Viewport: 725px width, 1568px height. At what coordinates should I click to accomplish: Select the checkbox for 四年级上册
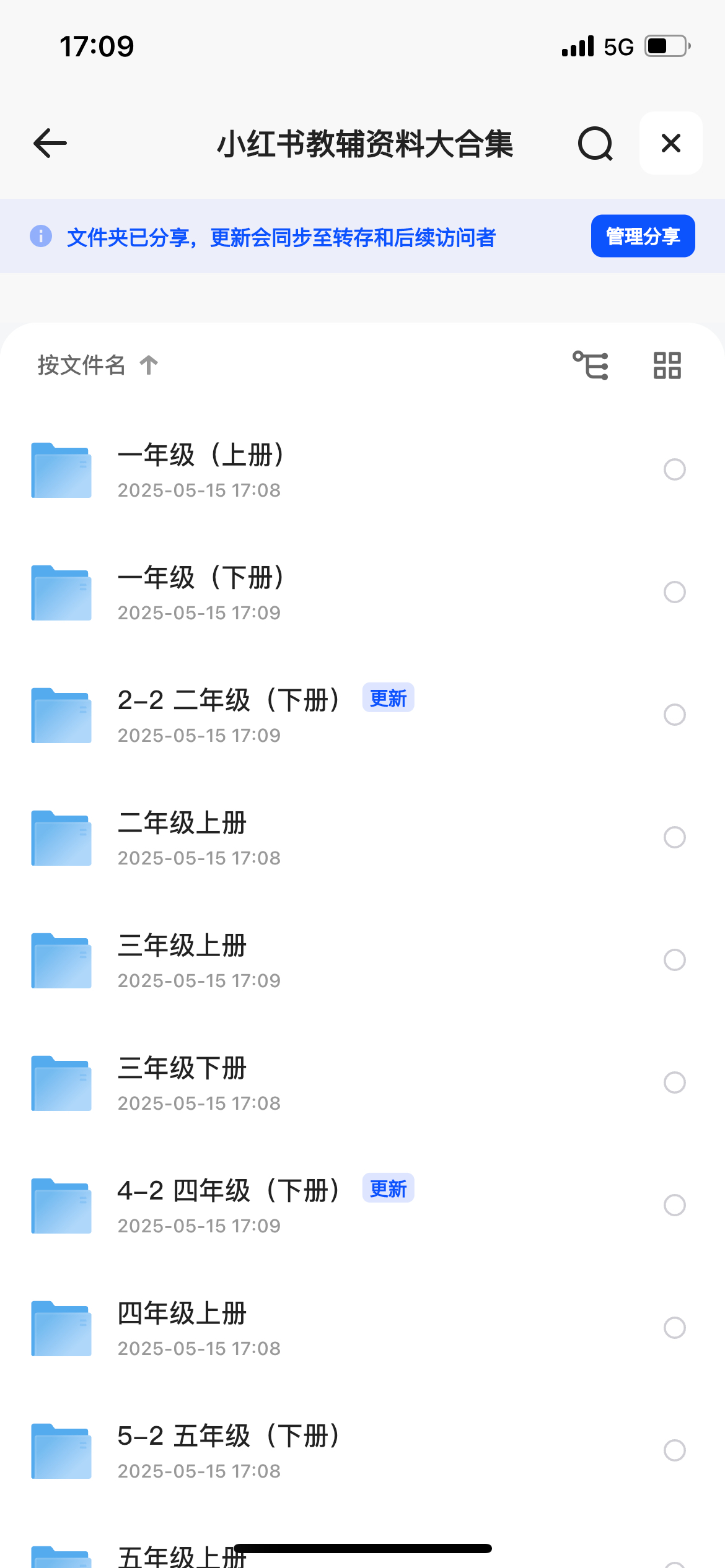tap(674, 1328)
